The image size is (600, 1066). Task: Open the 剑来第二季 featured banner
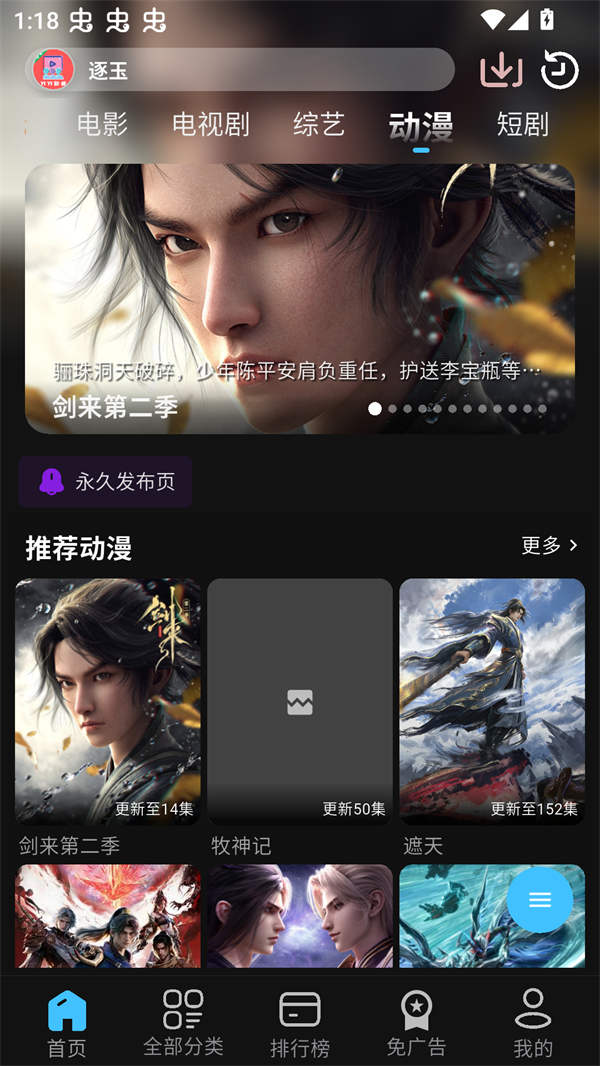click(x=300, y=298)
